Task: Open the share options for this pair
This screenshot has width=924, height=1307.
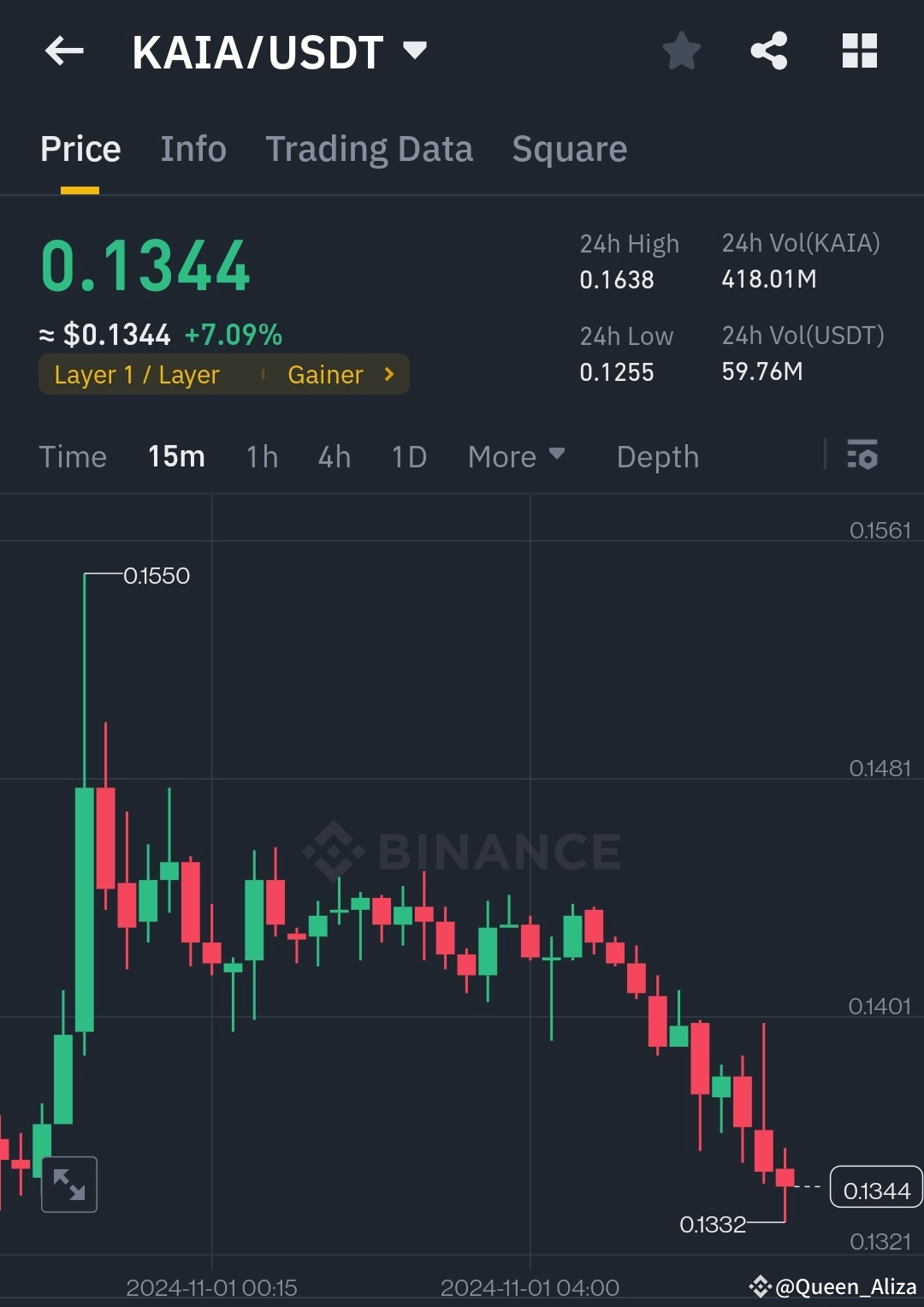Action: pyautogui.click(x=769, y=51)
